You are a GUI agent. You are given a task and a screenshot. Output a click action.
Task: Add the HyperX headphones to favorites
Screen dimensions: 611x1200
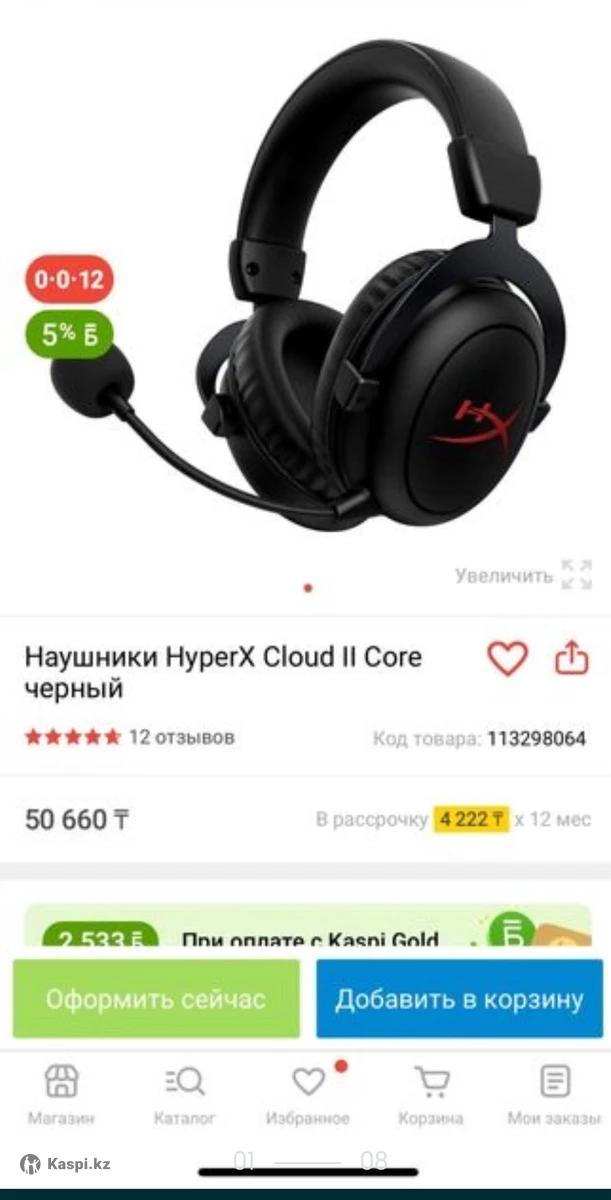point(507,658)
